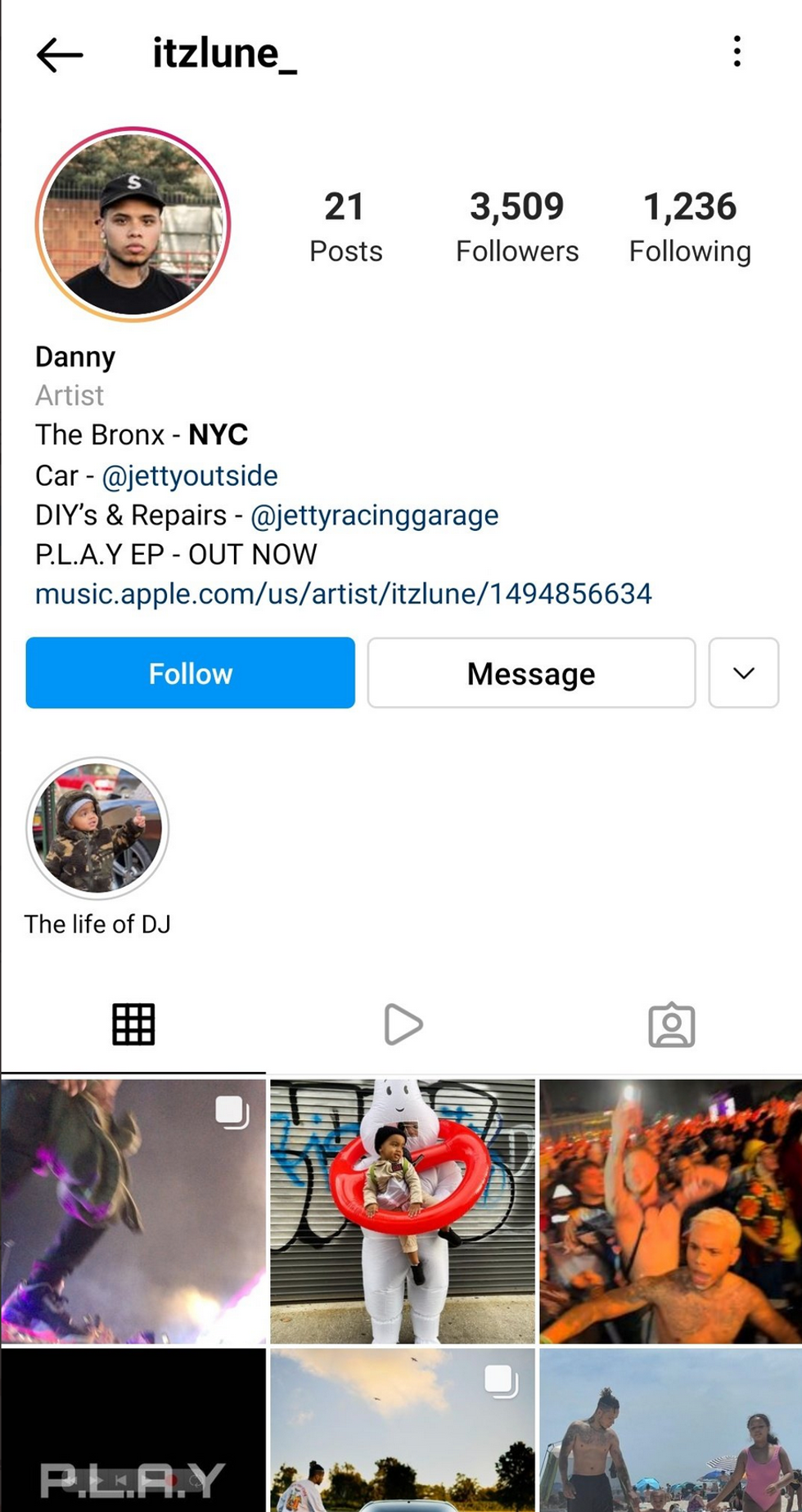This screenshot has width=802, height=1512.
Task: Switch to the posts grid tab
Action: (x=133, y=1024)
